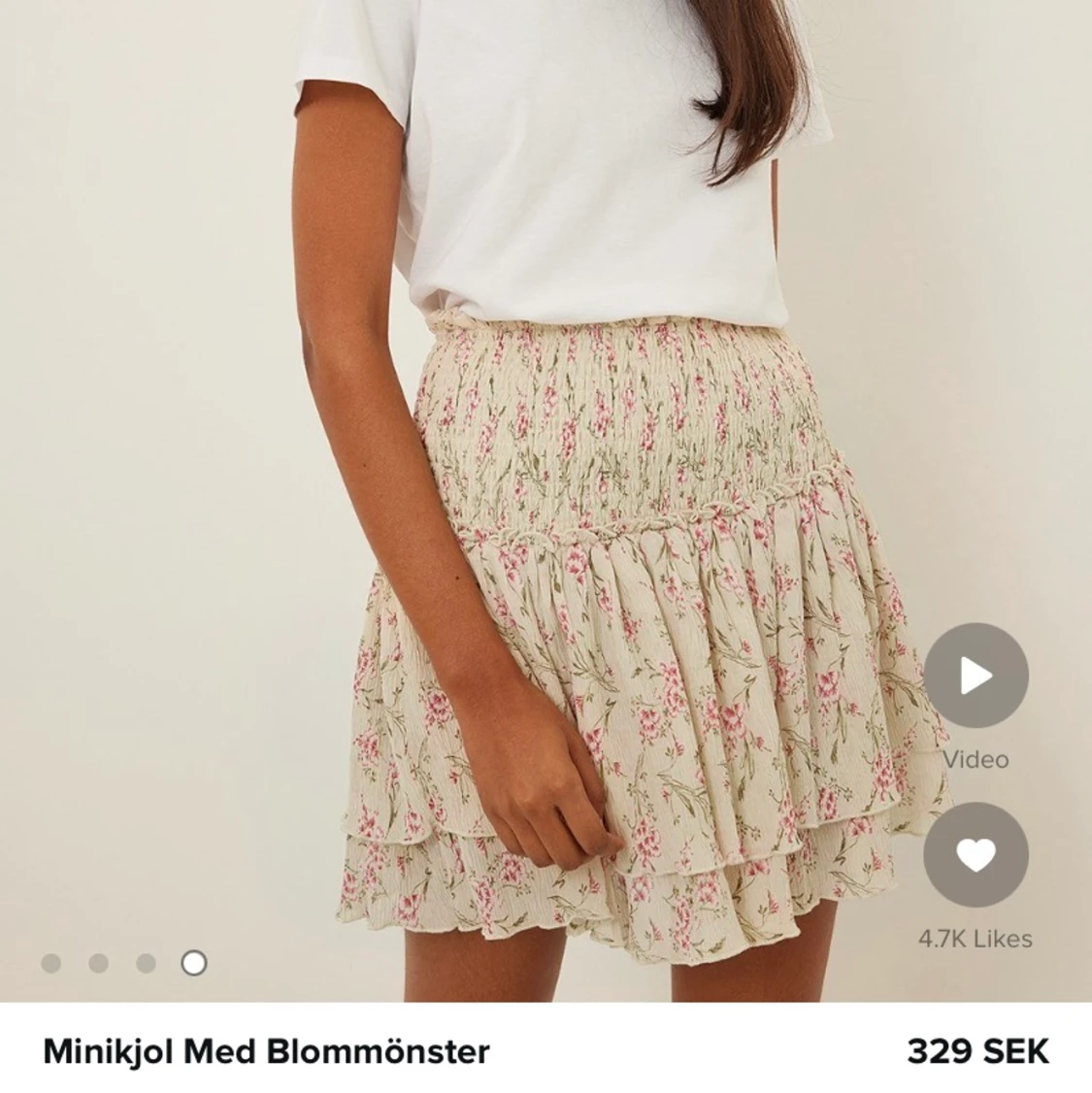Jump to the first image dot
1092x1093 pixels.
coord(51,963)
